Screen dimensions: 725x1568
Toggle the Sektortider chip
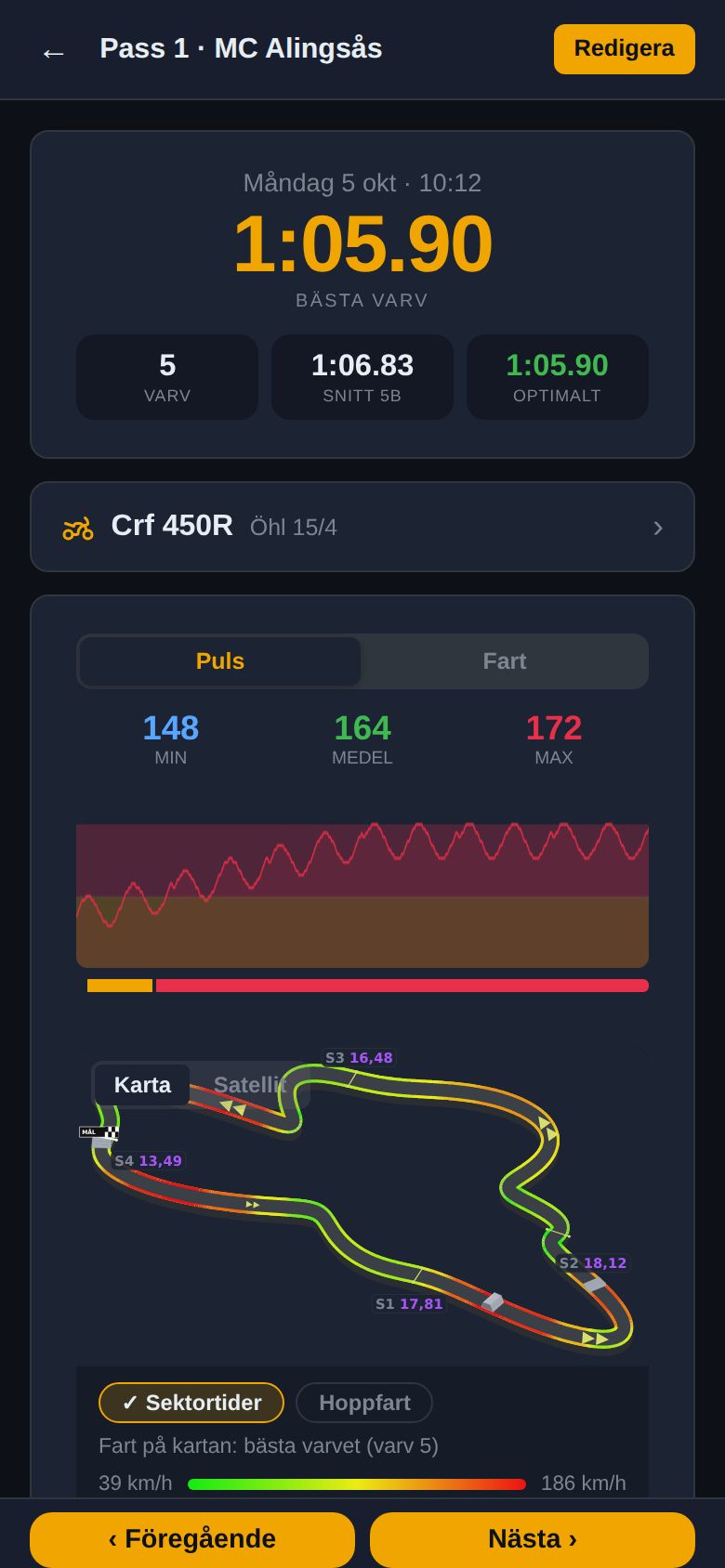coord(191,1403)
